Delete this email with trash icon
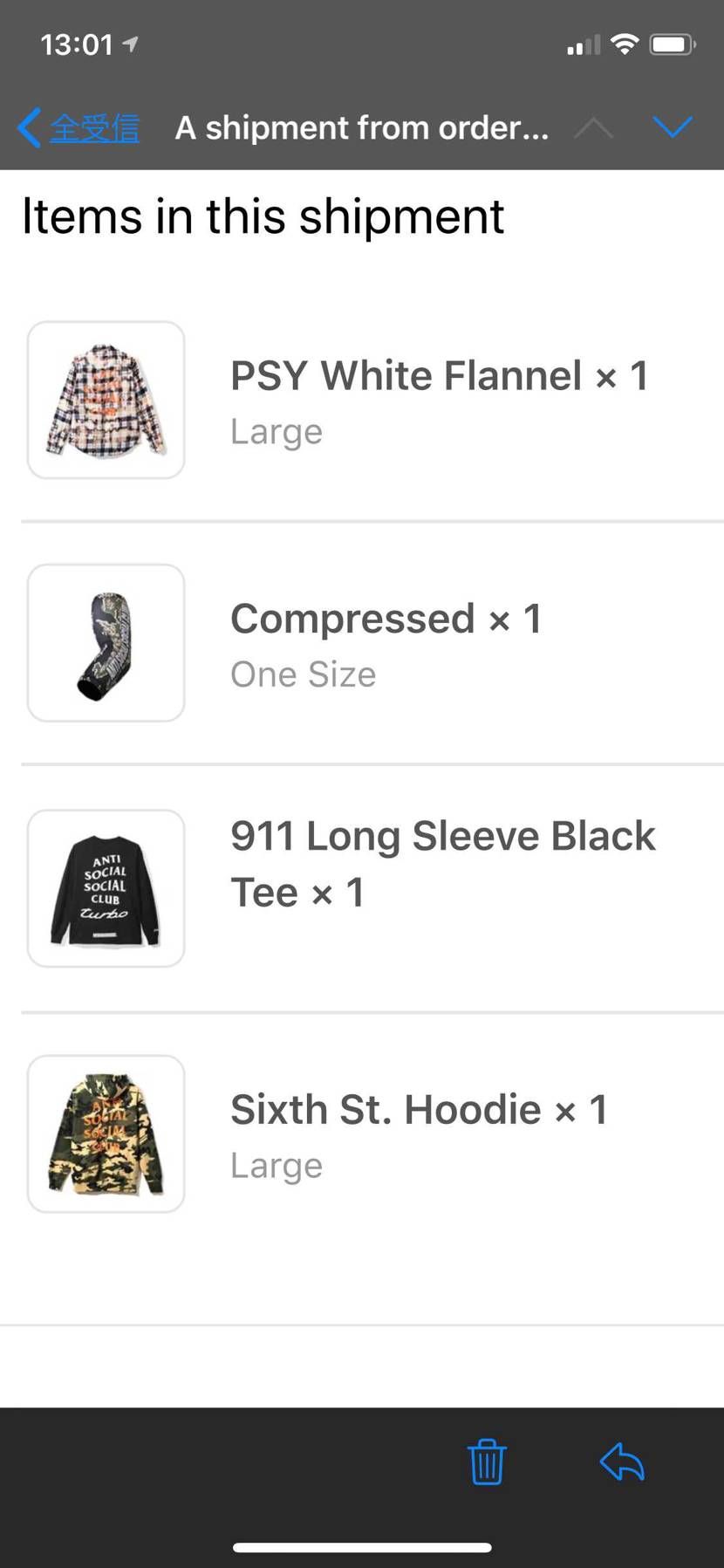This screenshot has height=1568, width=724. pyautogui.click(x=487, y=1462)
